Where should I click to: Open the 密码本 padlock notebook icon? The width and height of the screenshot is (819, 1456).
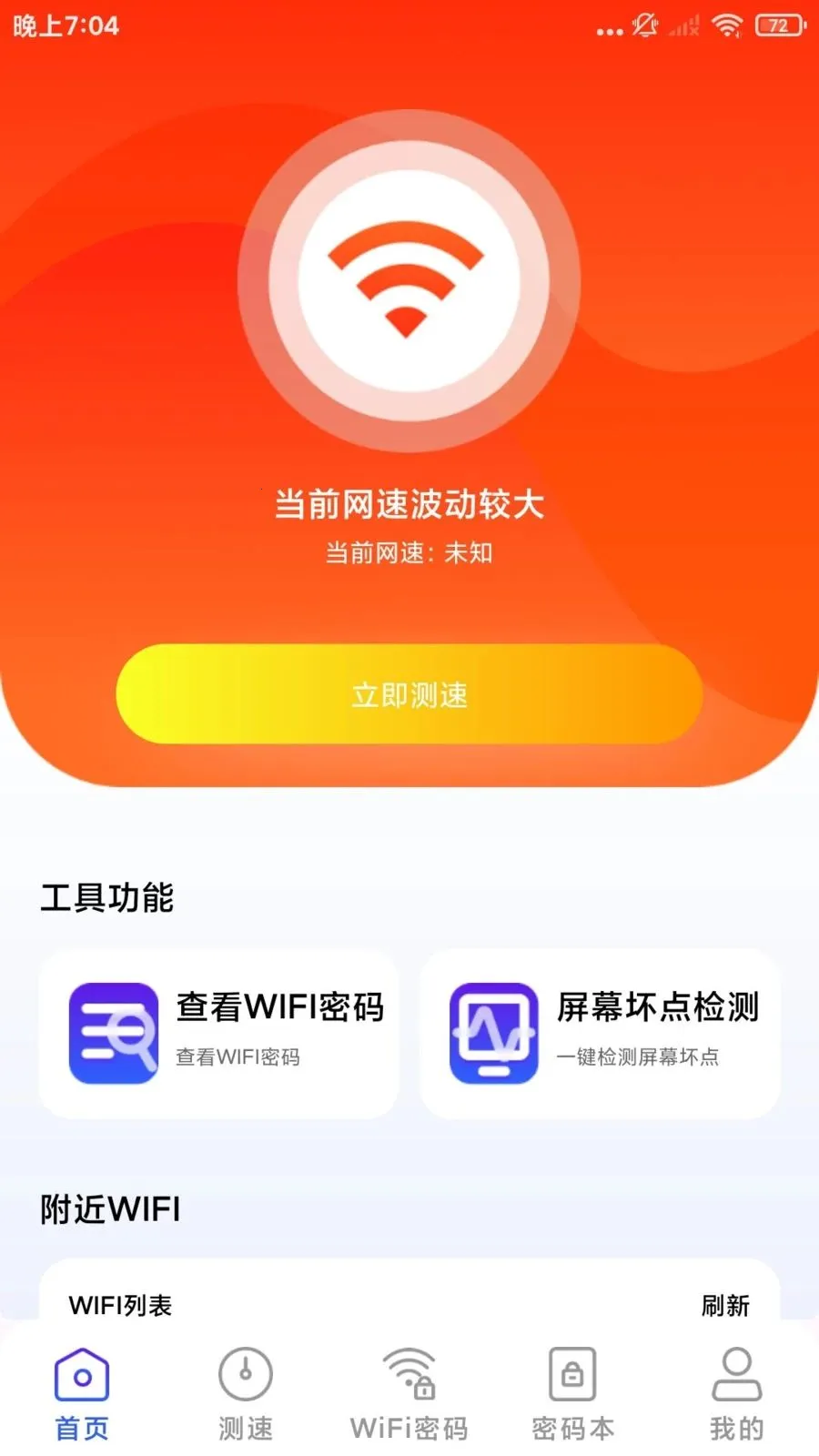[572, 1374]
